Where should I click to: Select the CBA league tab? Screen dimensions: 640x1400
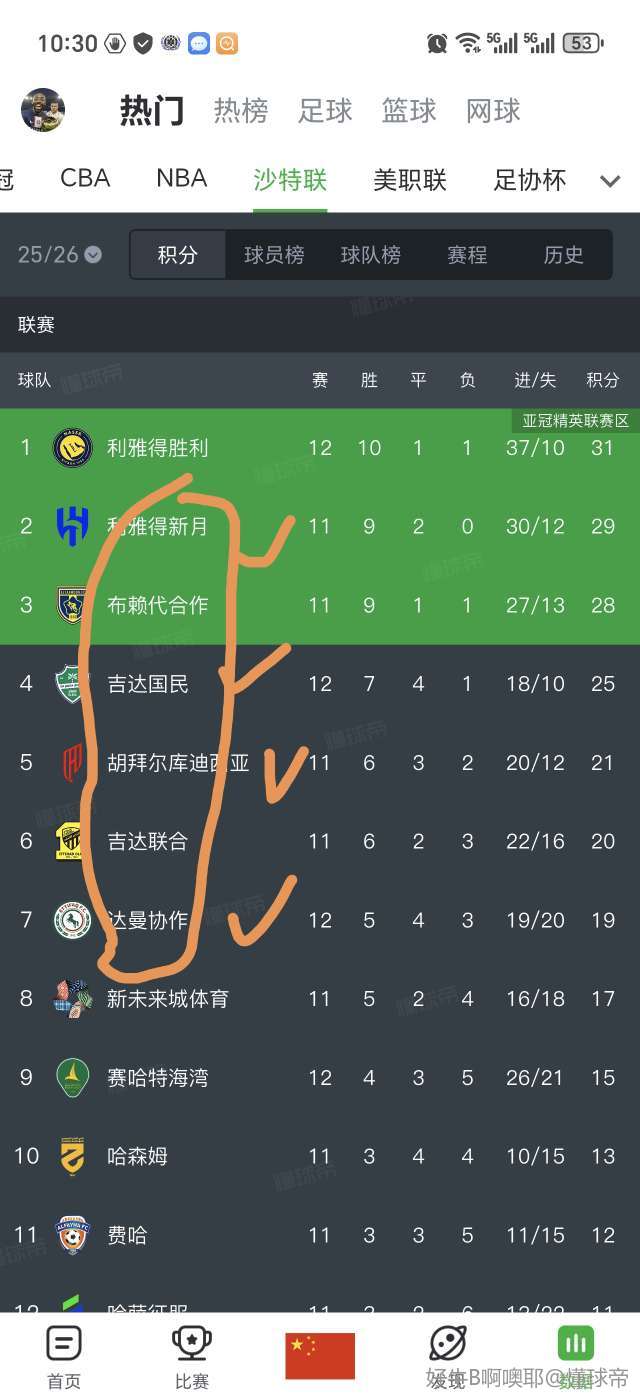[x=85, y=179]
